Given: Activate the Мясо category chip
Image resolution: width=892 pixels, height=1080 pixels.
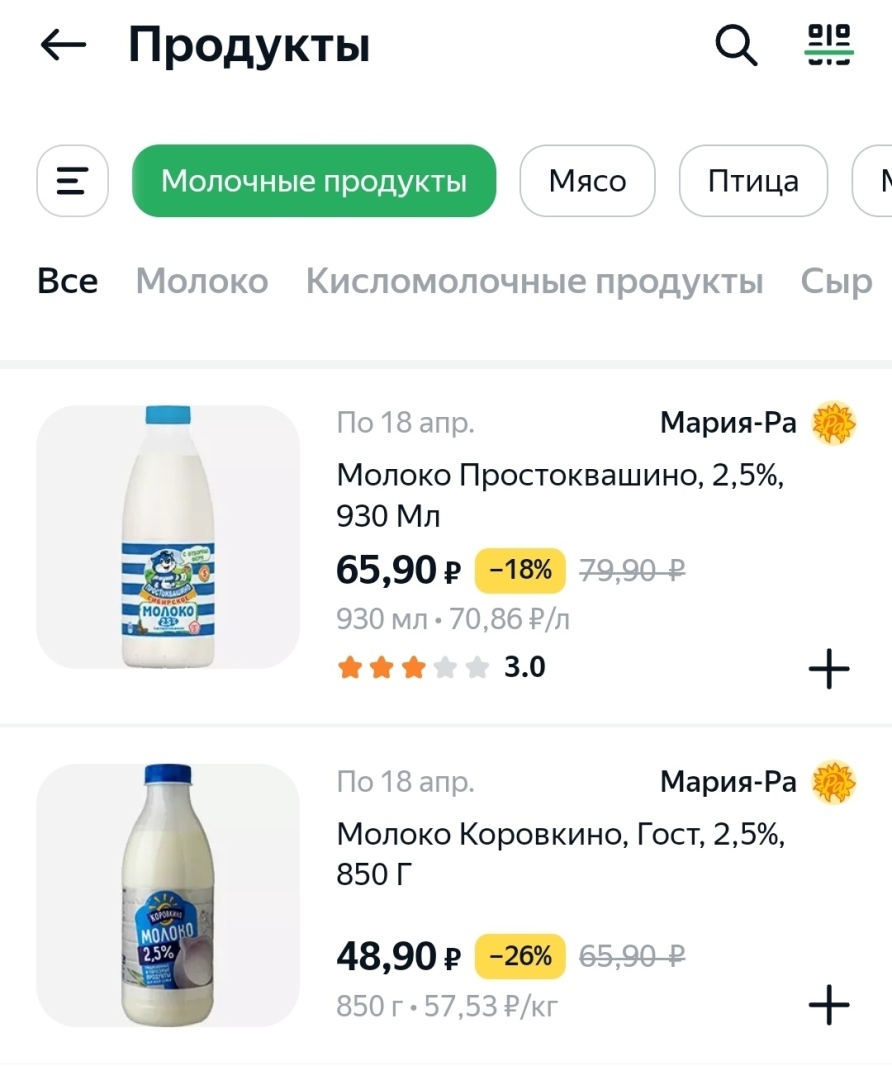Looking at the screenshot, I should pyautogui.click(x=587, y=181).
